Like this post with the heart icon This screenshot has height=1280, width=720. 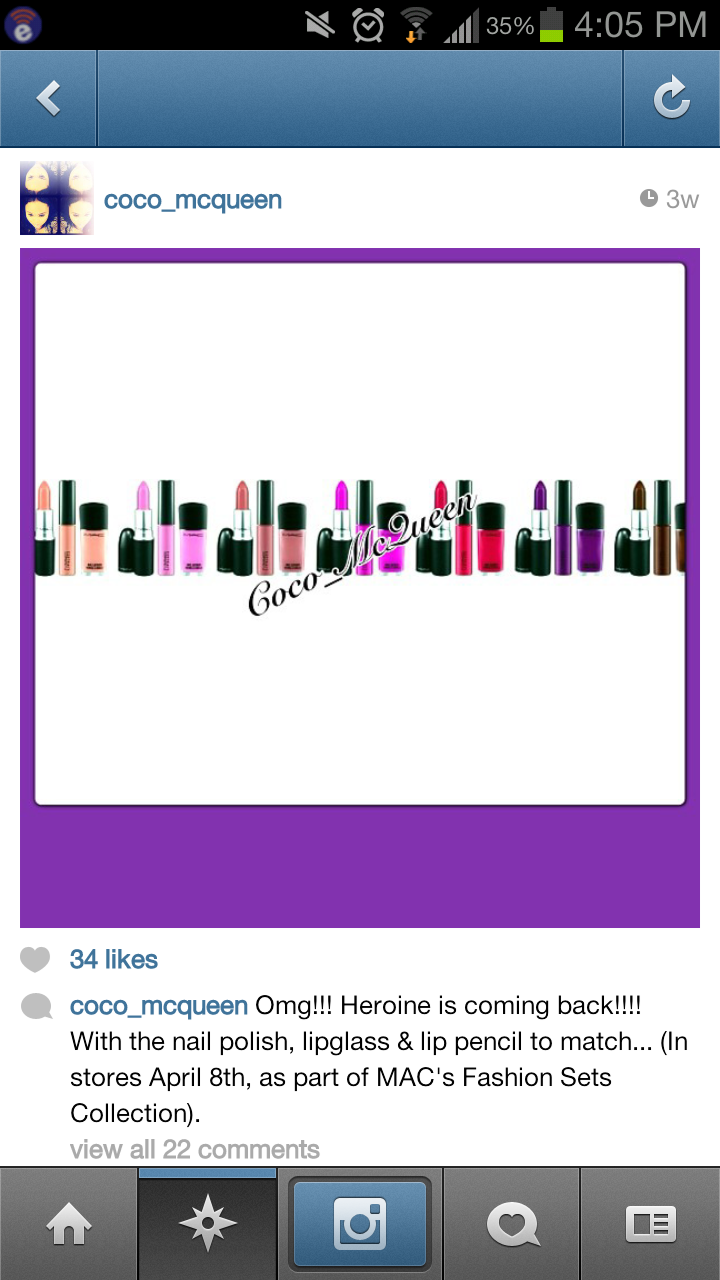(x=35, y=960)
